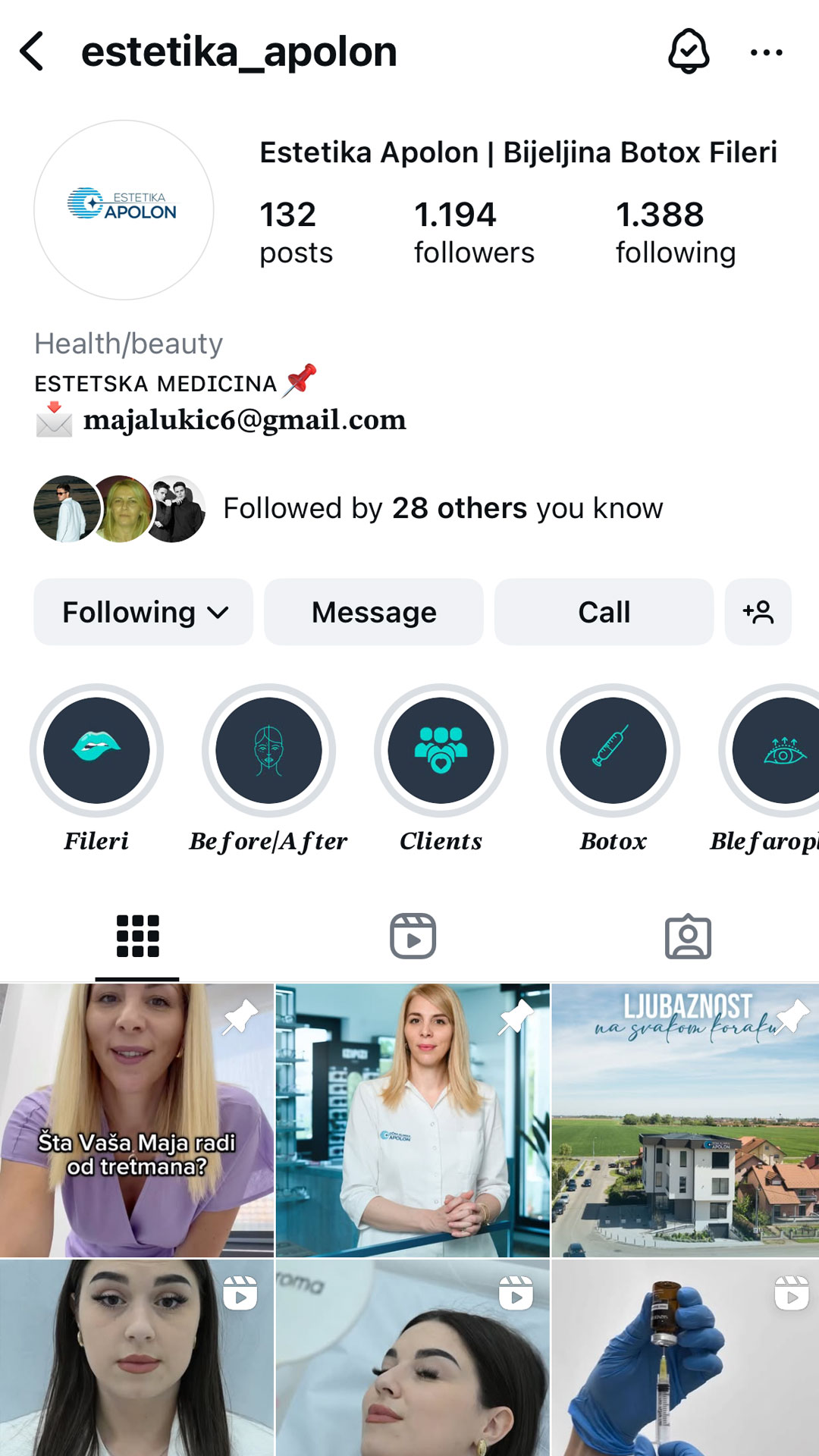The width and height of the screenshot is (819, 1456).
Task: Open the reel with blue-gloved syringe
Action: pyautogui.click(x=686, y=1357)
